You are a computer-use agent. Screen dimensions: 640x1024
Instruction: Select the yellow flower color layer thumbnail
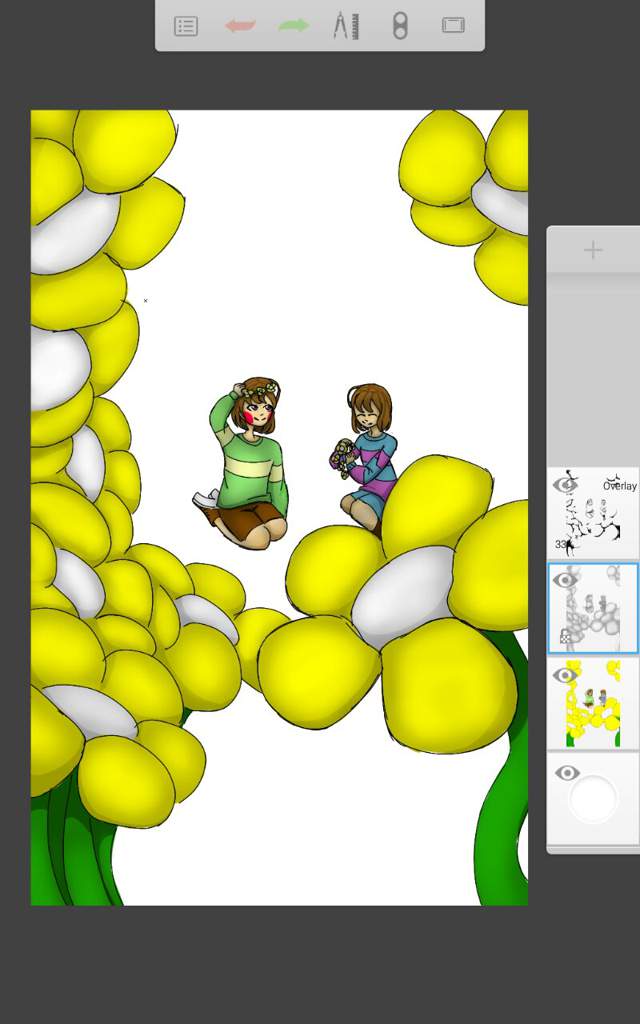point(593,703)
